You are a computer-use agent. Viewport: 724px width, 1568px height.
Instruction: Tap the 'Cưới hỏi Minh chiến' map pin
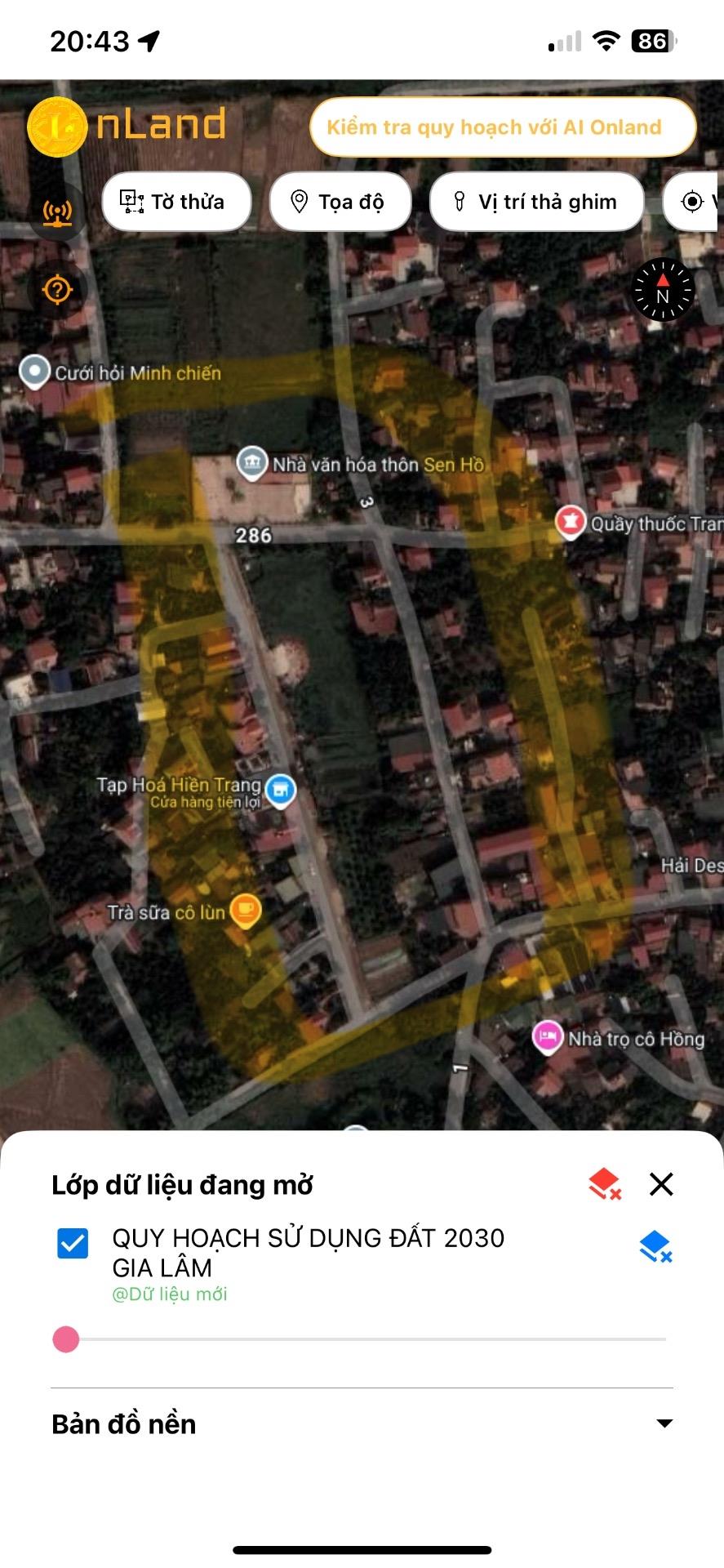(x=34, y=372)
